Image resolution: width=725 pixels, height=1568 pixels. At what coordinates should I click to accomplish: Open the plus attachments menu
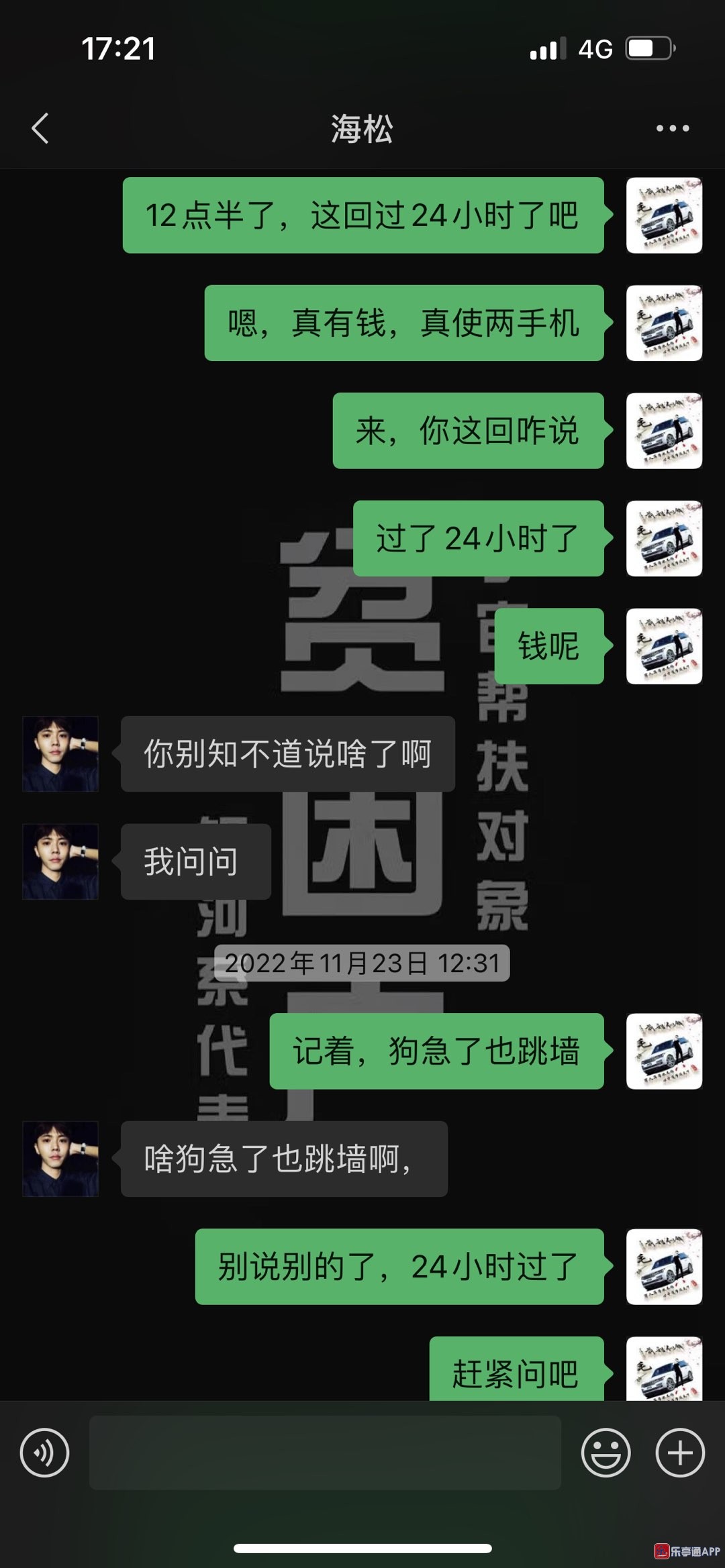680,1453
